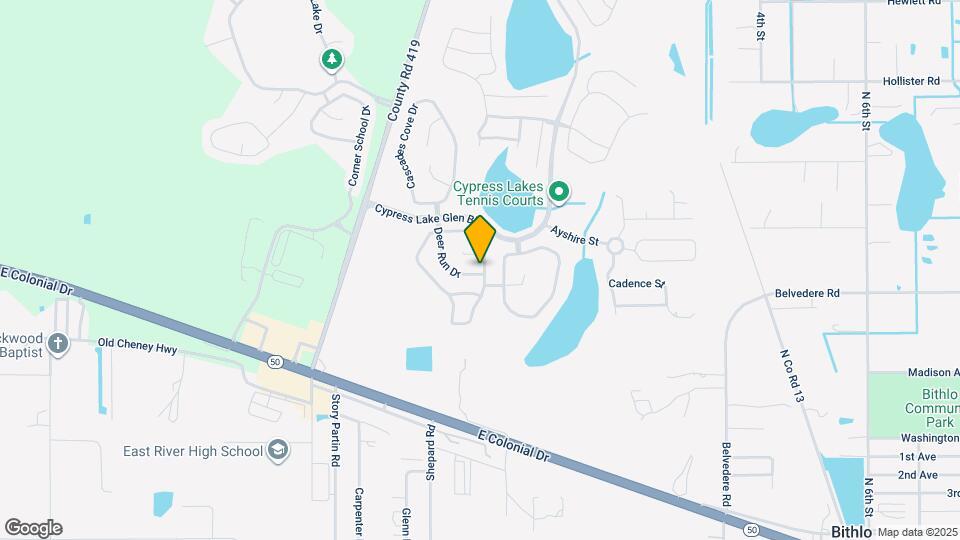The height and width of the screenshot is (540, 960).
Task: Select the East River High School pin
Action: 278,451
